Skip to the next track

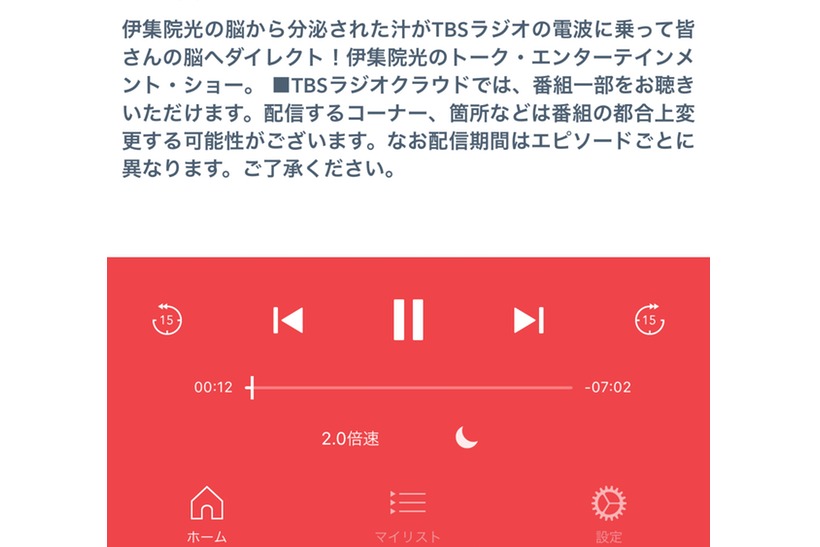point(528,320)
